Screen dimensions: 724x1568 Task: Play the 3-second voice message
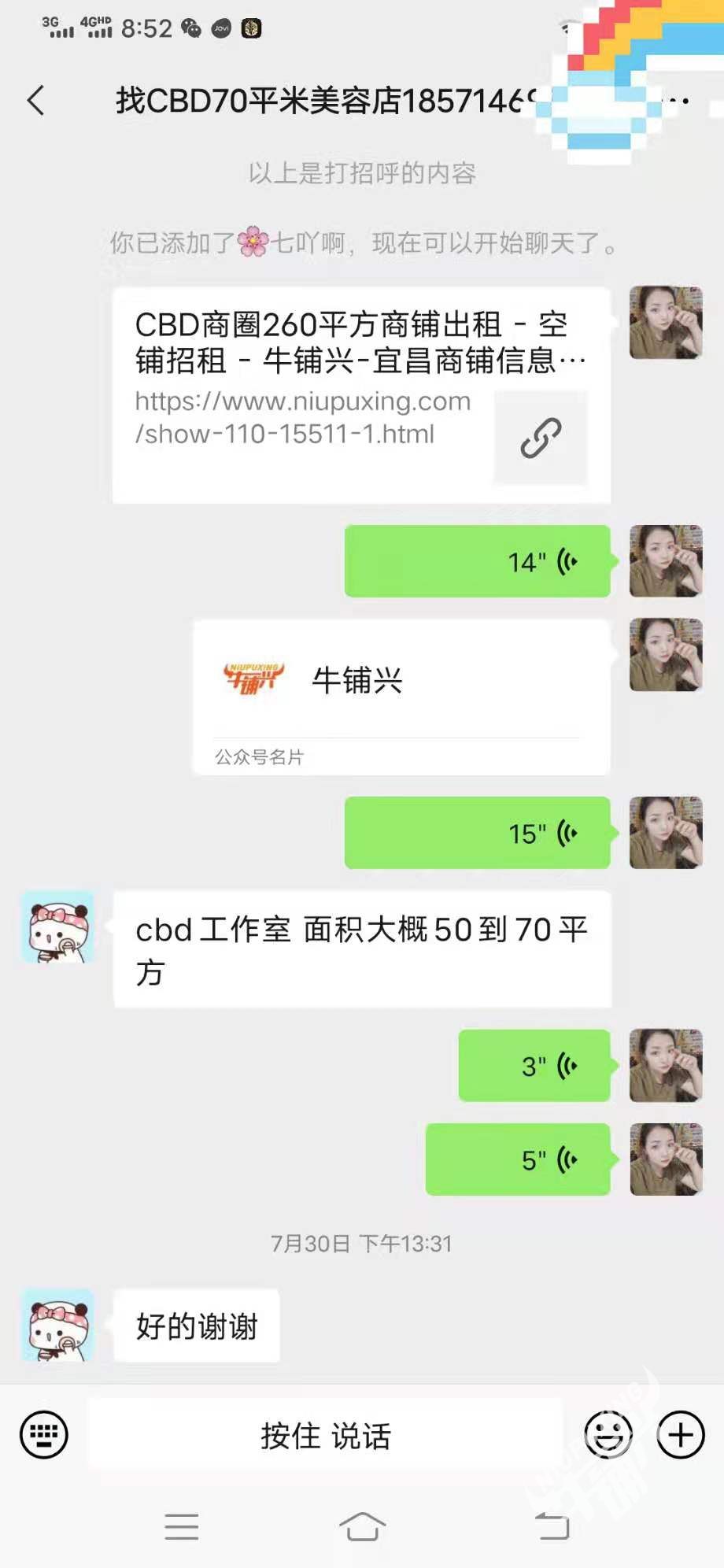(534, 1066)
